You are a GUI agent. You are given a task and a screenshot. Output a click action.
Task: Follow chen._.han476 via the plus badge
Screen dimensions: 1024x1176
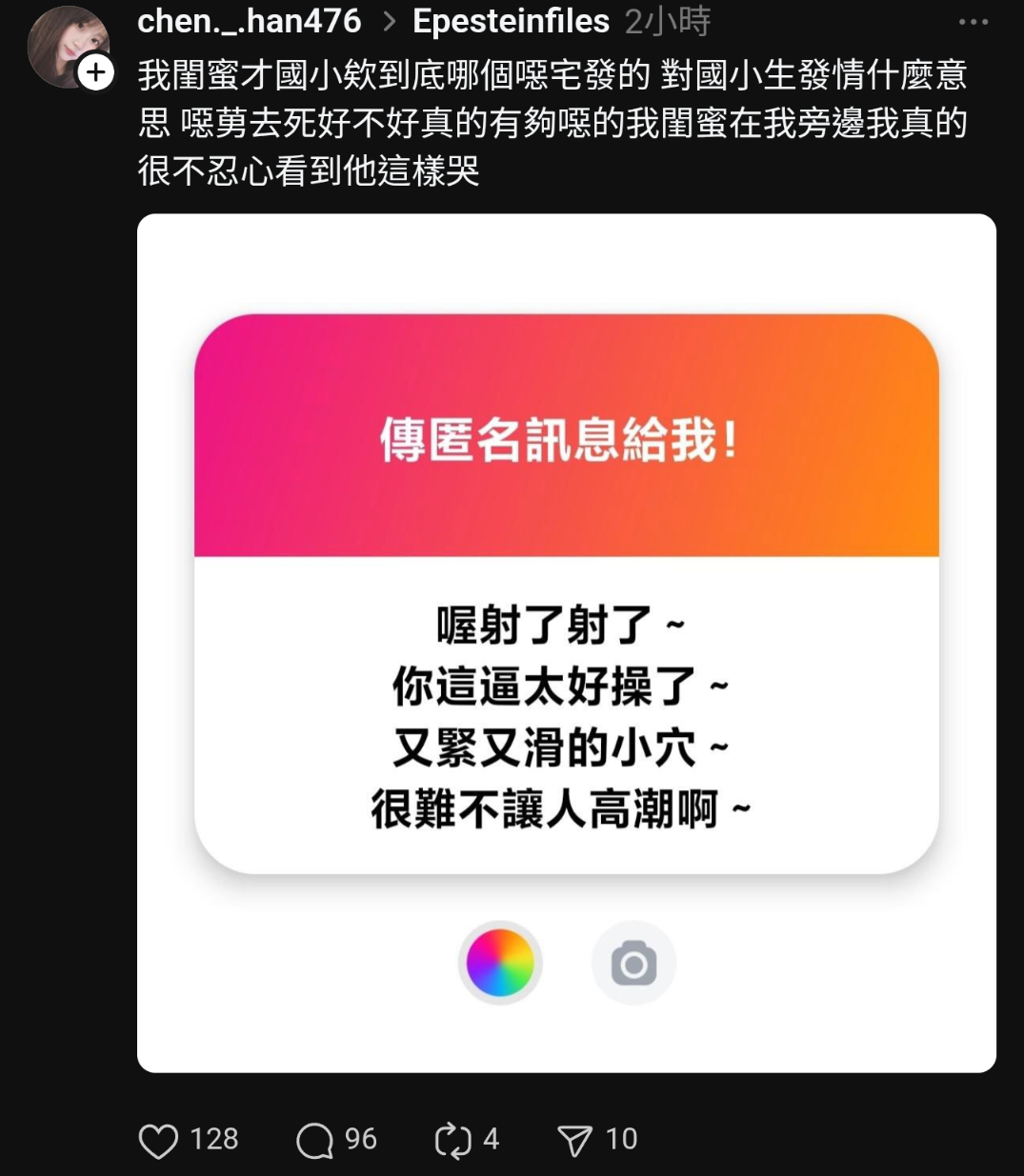tap(96, 72)
